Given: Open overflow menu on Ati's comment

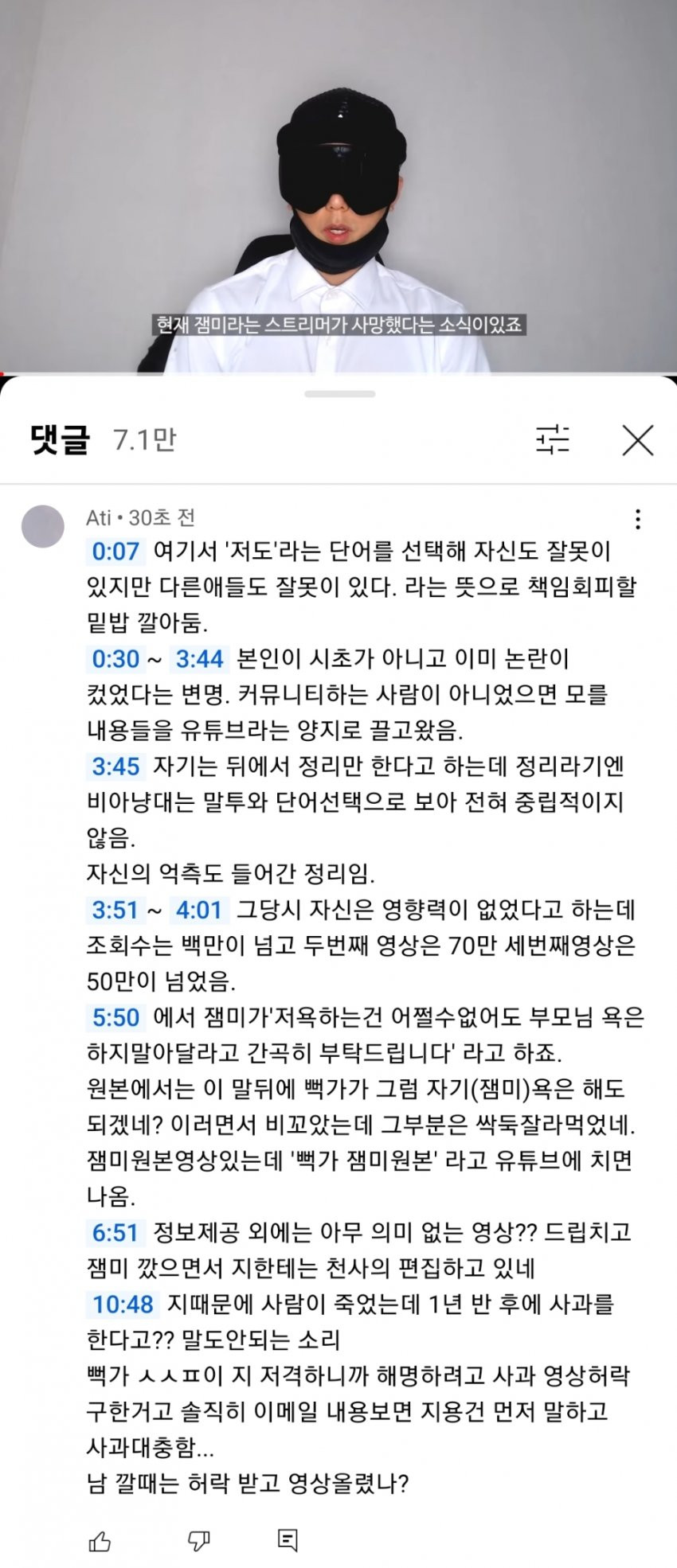Looking at the screenshot, I should click(637, 520).
